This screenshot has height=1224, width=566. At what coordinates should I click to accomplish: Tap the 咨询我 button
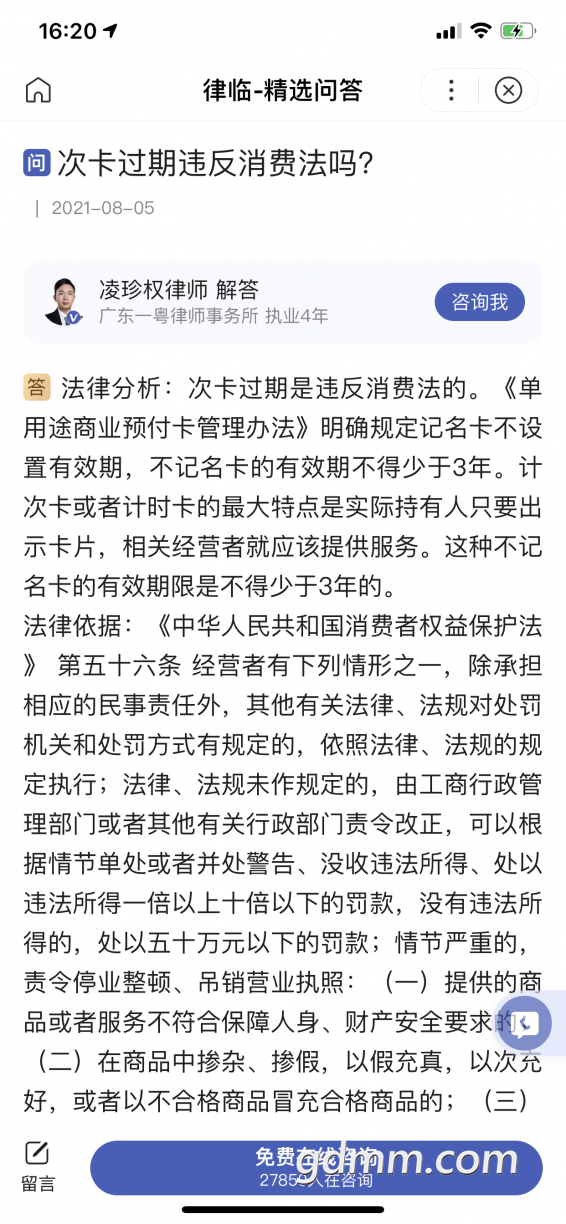pos(480,301)
